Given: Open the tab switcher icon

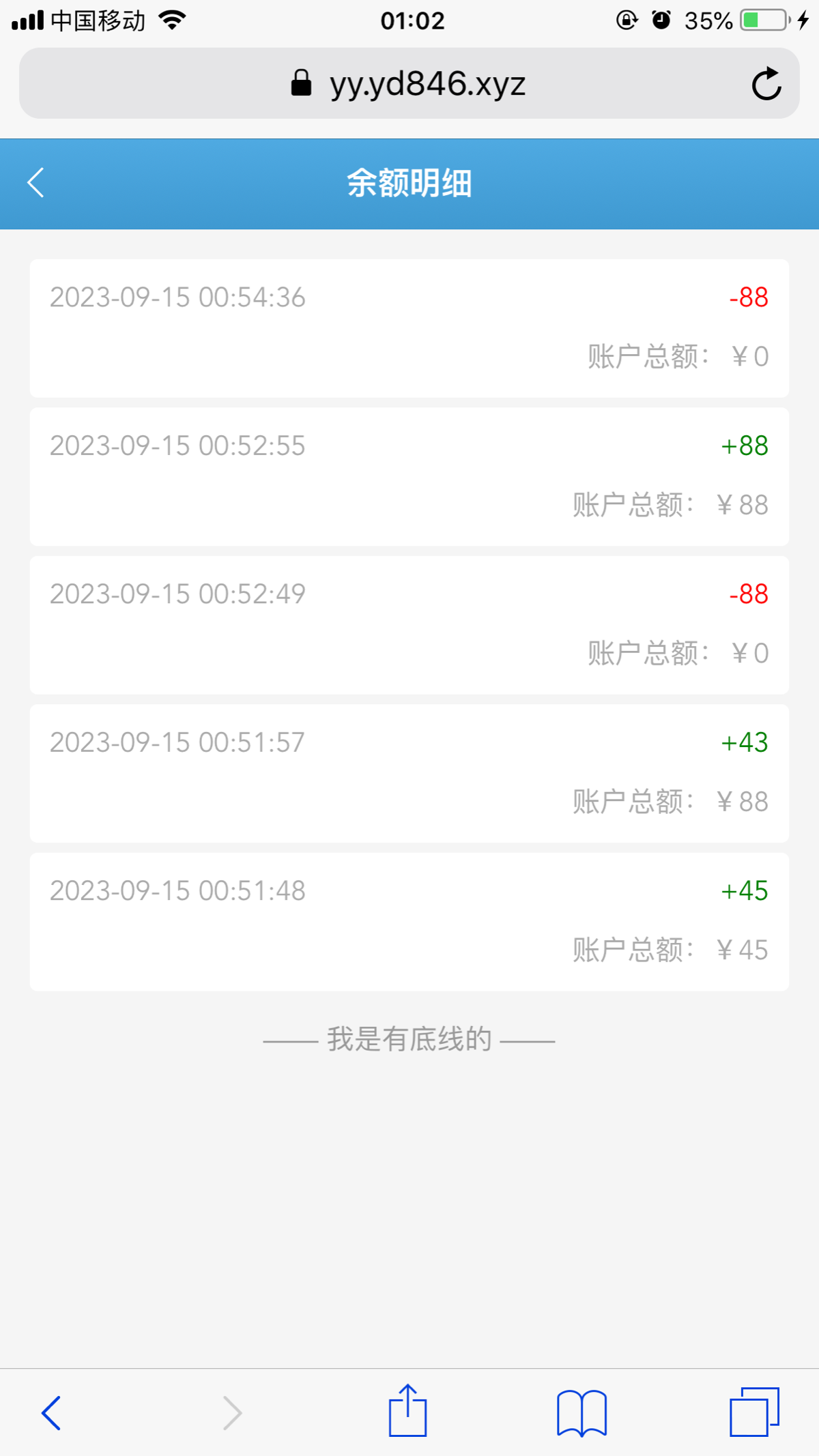Looking at the screenshot, I should [x=758, y=1414].
